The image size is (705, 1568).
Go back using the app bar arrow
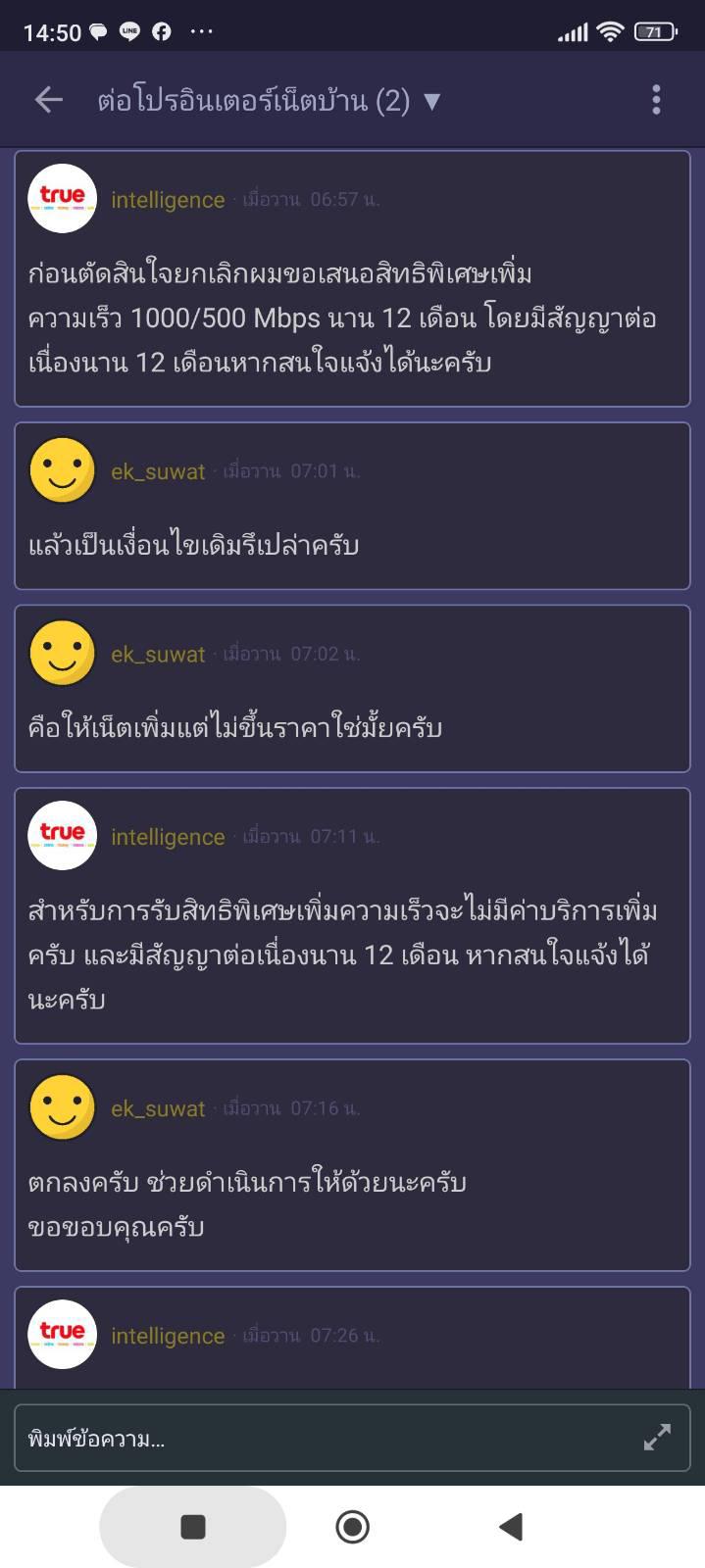point(48,99)
